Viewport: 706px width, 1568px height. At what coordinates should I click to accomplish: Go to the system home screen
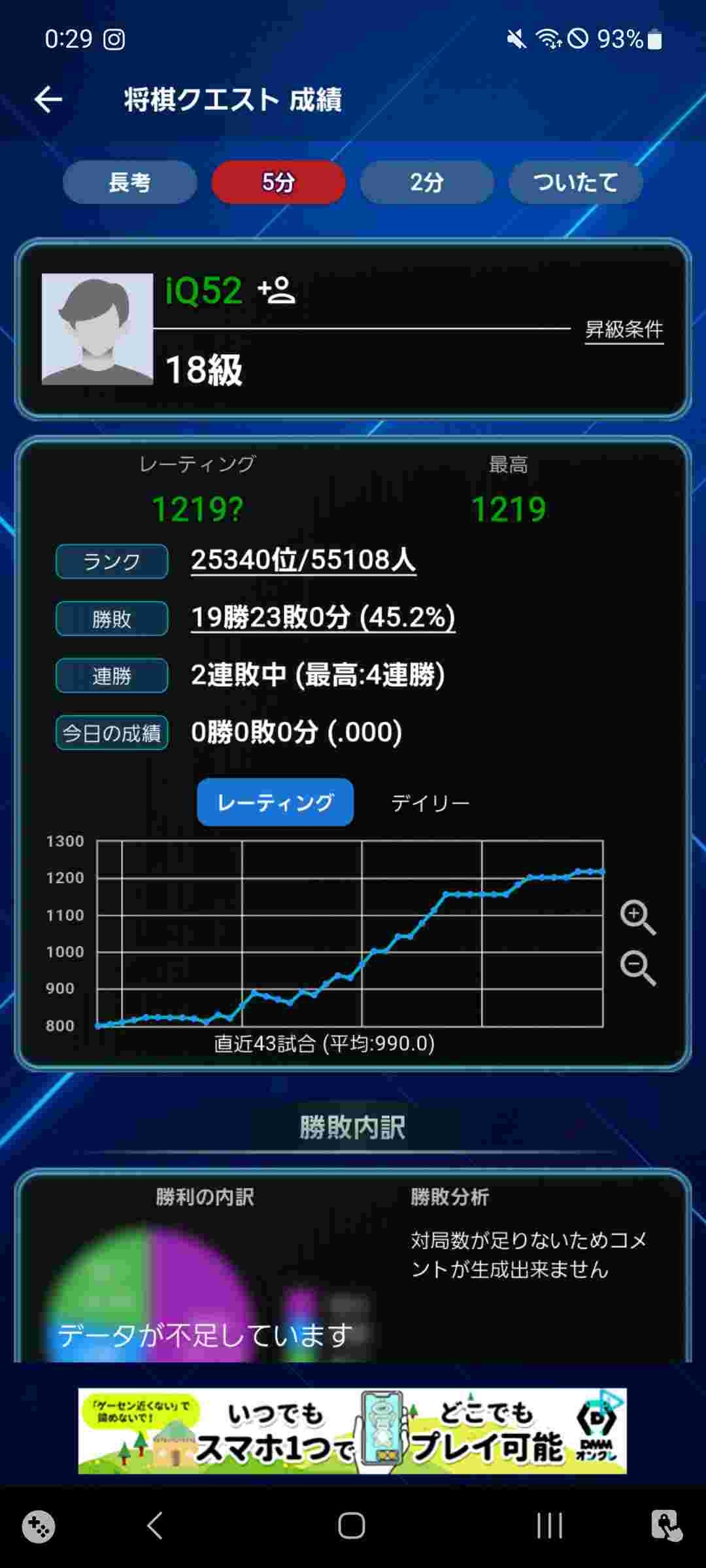point(352,1526)
